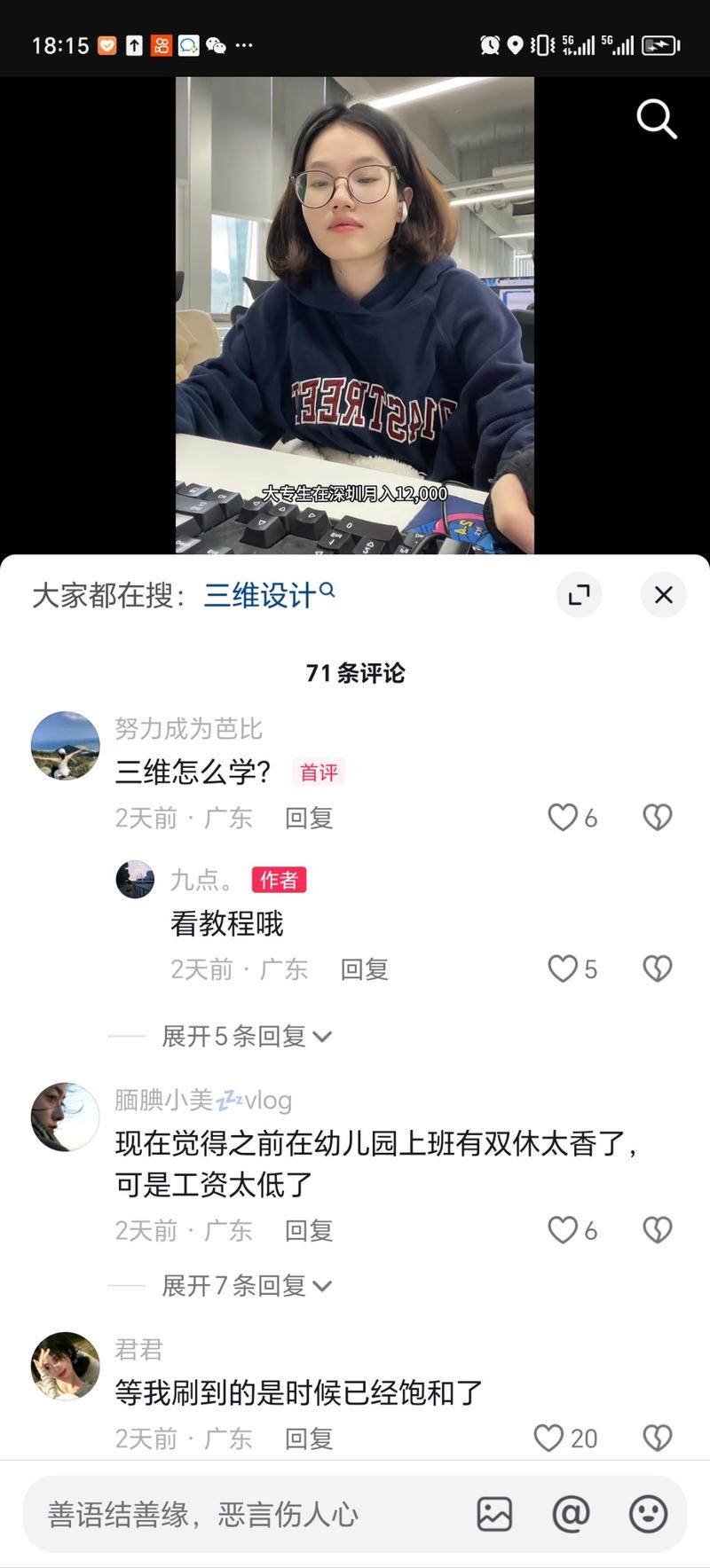The image size is (710, 1568).
Task: Expand the 7 hidden replies
Action: pyautogui.click(x=246, y=1285)
